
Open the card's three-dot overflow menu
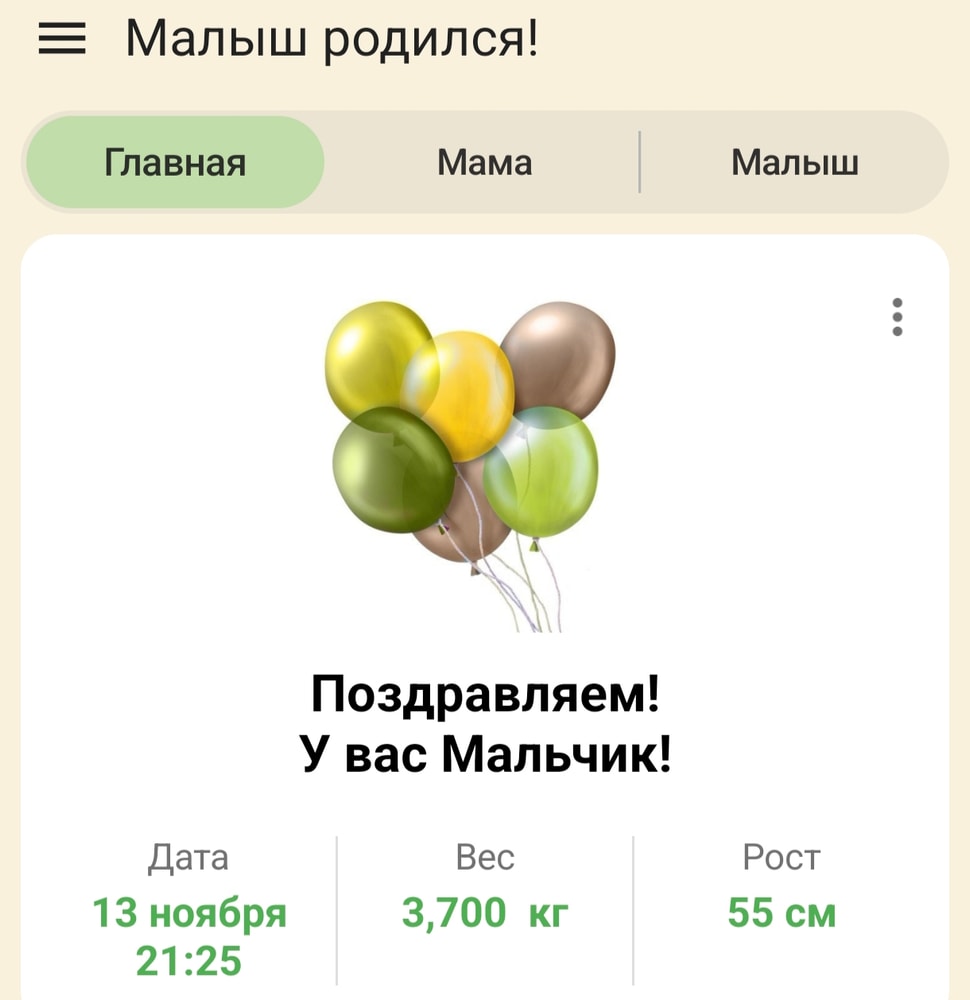(897, 317)
